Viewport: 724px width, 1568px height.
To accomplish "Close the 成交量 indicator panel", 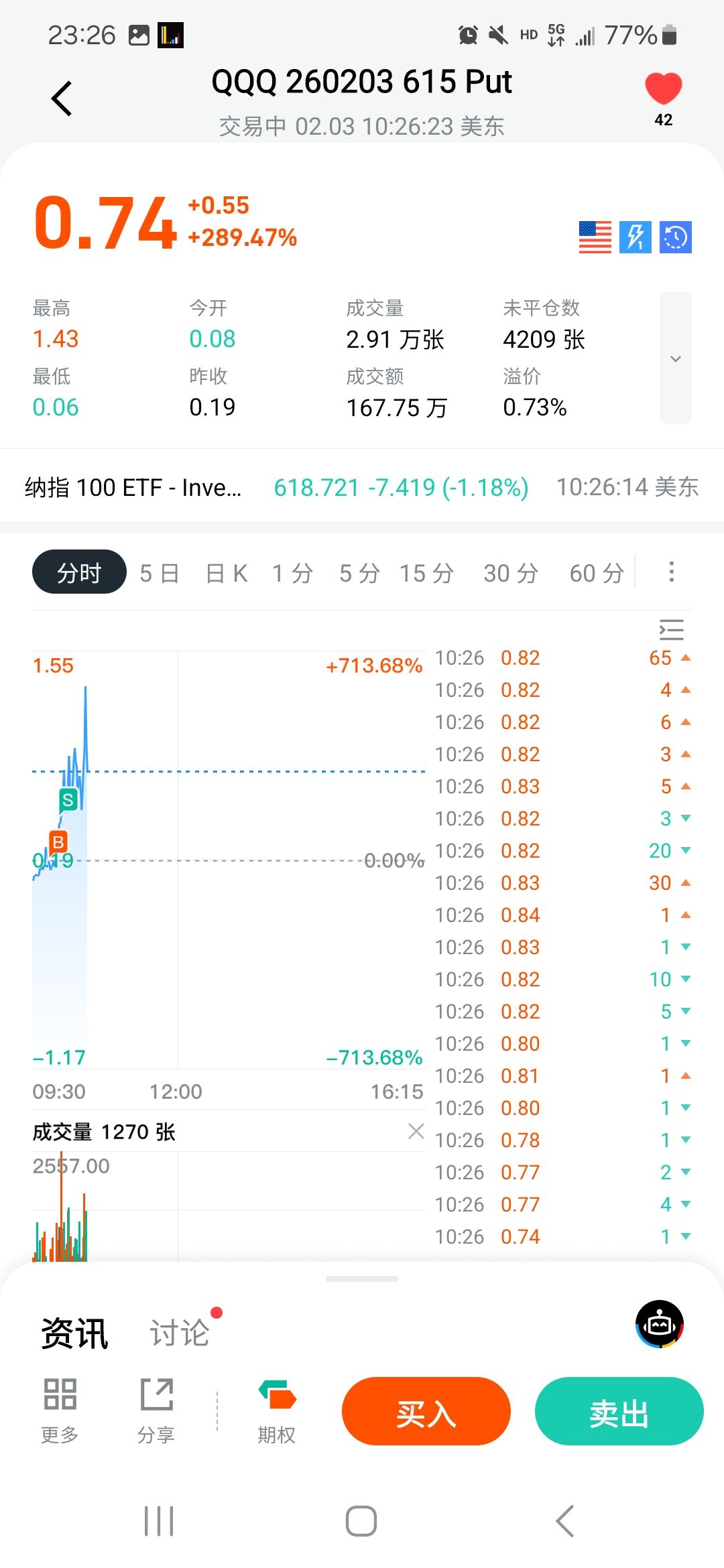I will pyautogui.click(x=416, y=1131).
